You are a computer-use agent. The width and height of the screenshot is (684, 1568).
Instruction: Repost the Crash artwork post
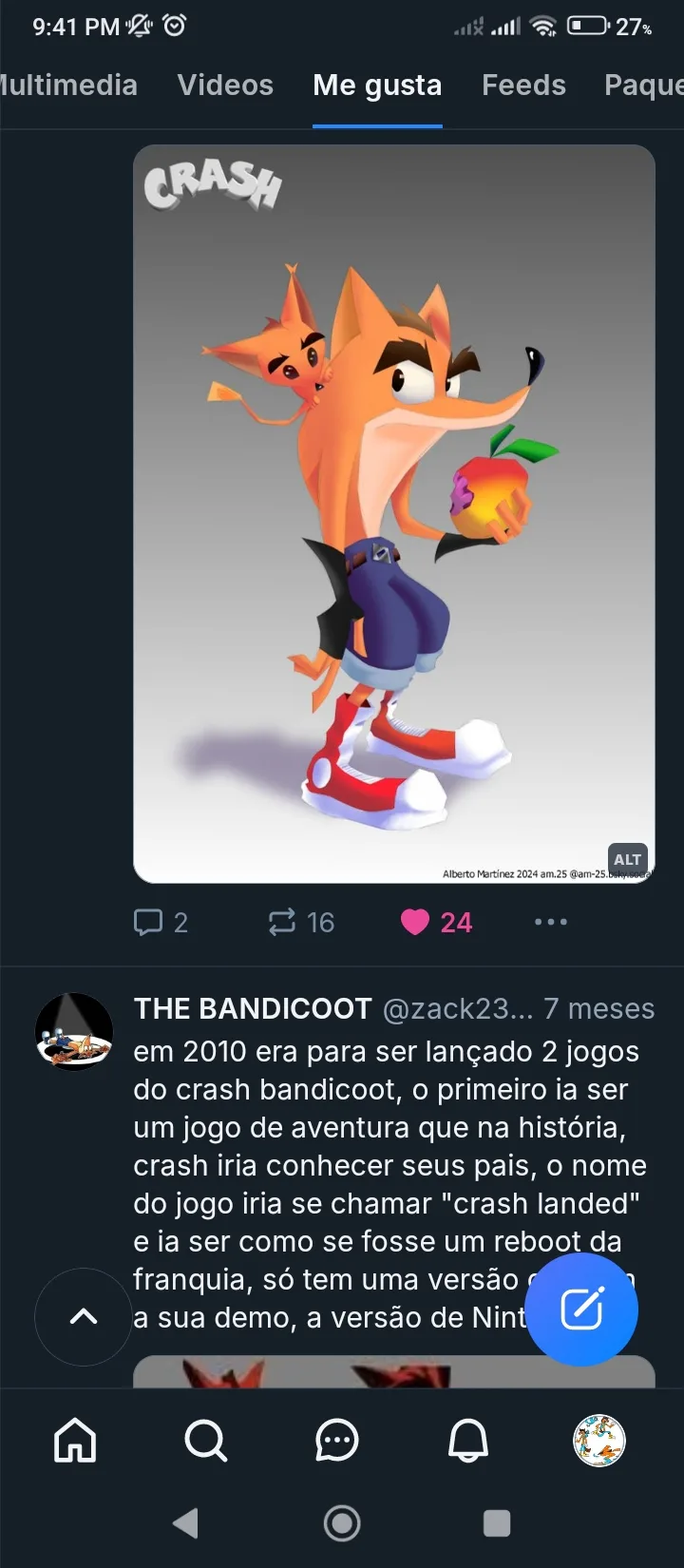(x=301, y=922)
